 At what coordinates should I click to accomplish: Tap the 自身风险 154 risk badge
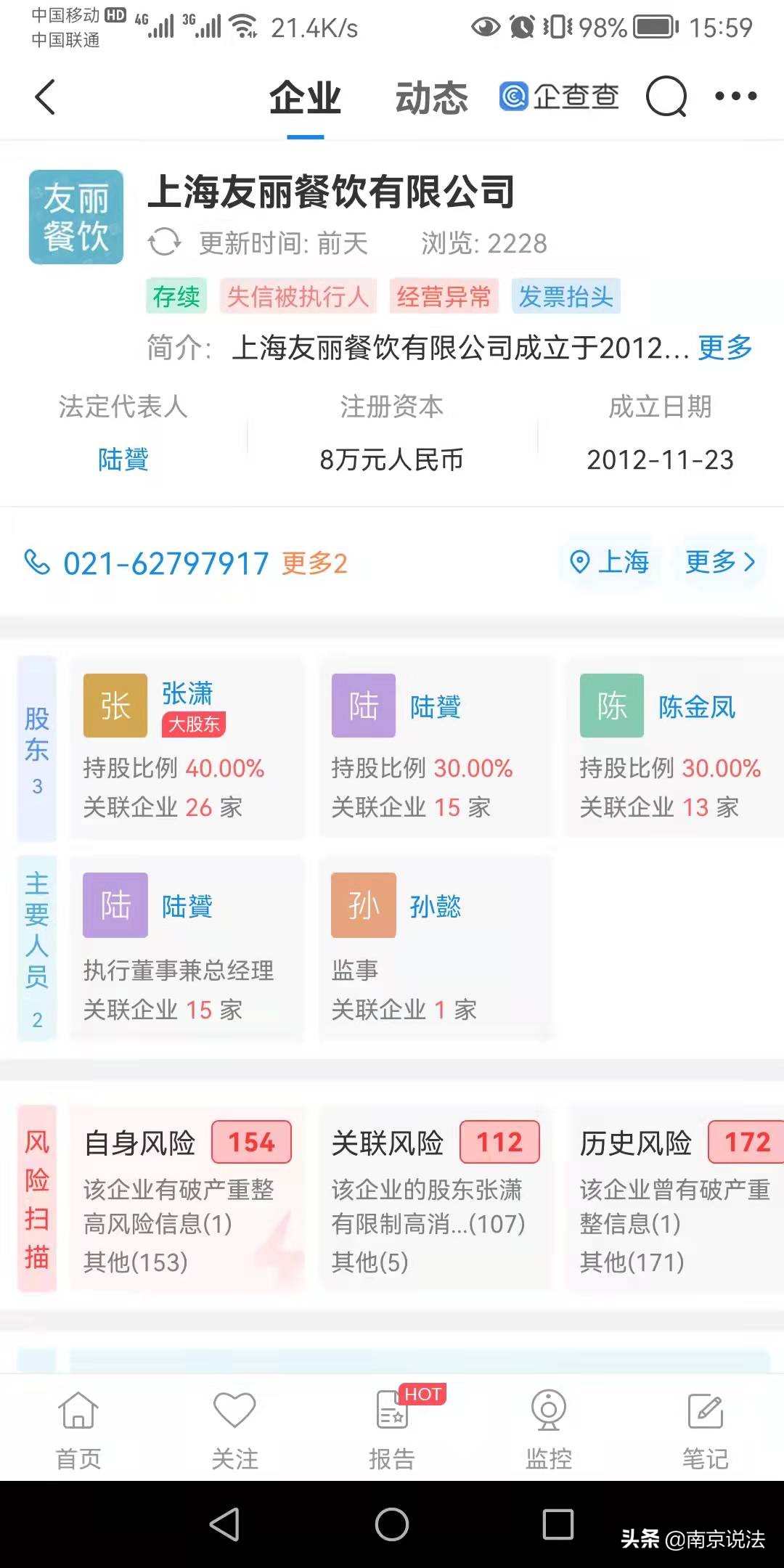pos(250,1141)
